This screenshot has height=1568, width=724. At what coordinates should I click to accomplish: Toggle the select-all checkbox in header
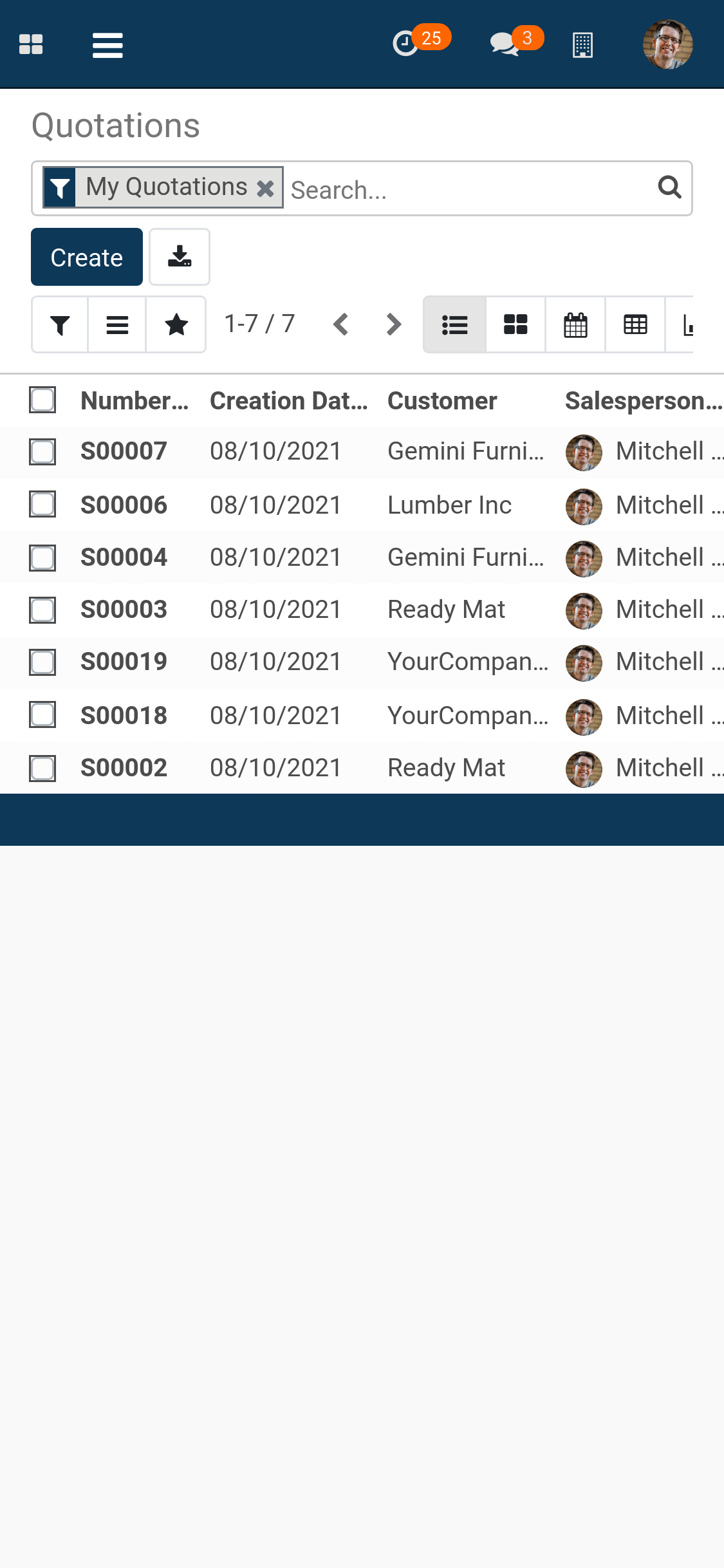(x=42, y=400)
